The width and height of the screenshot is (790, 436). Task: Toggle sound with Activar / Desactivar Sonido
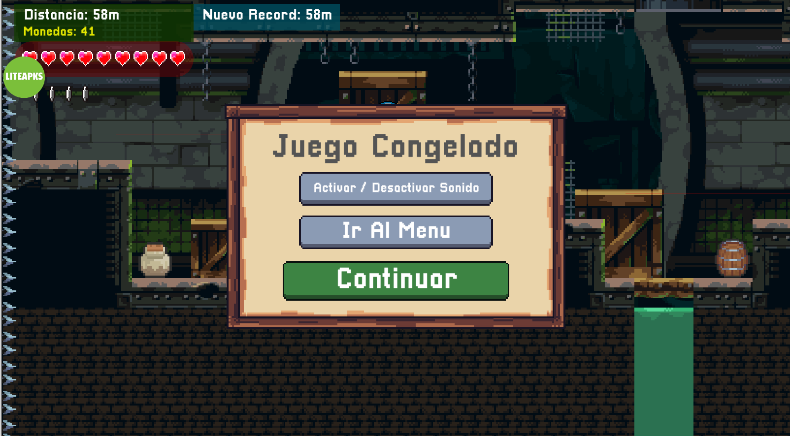tap(396, 188)
